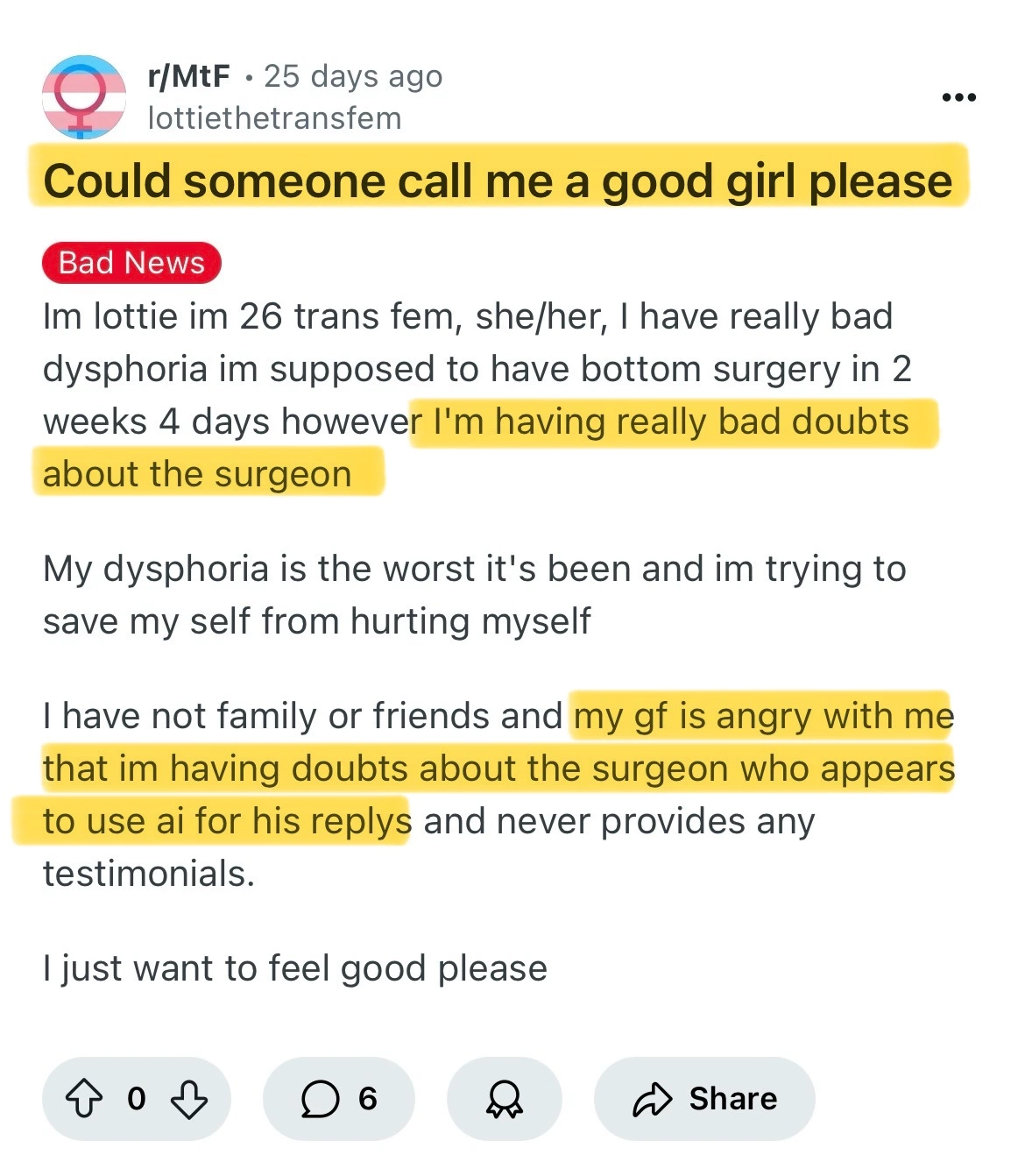
Task: Open the r/MtF community avatar
Action: pyautogui.click(x=84, y=97)
